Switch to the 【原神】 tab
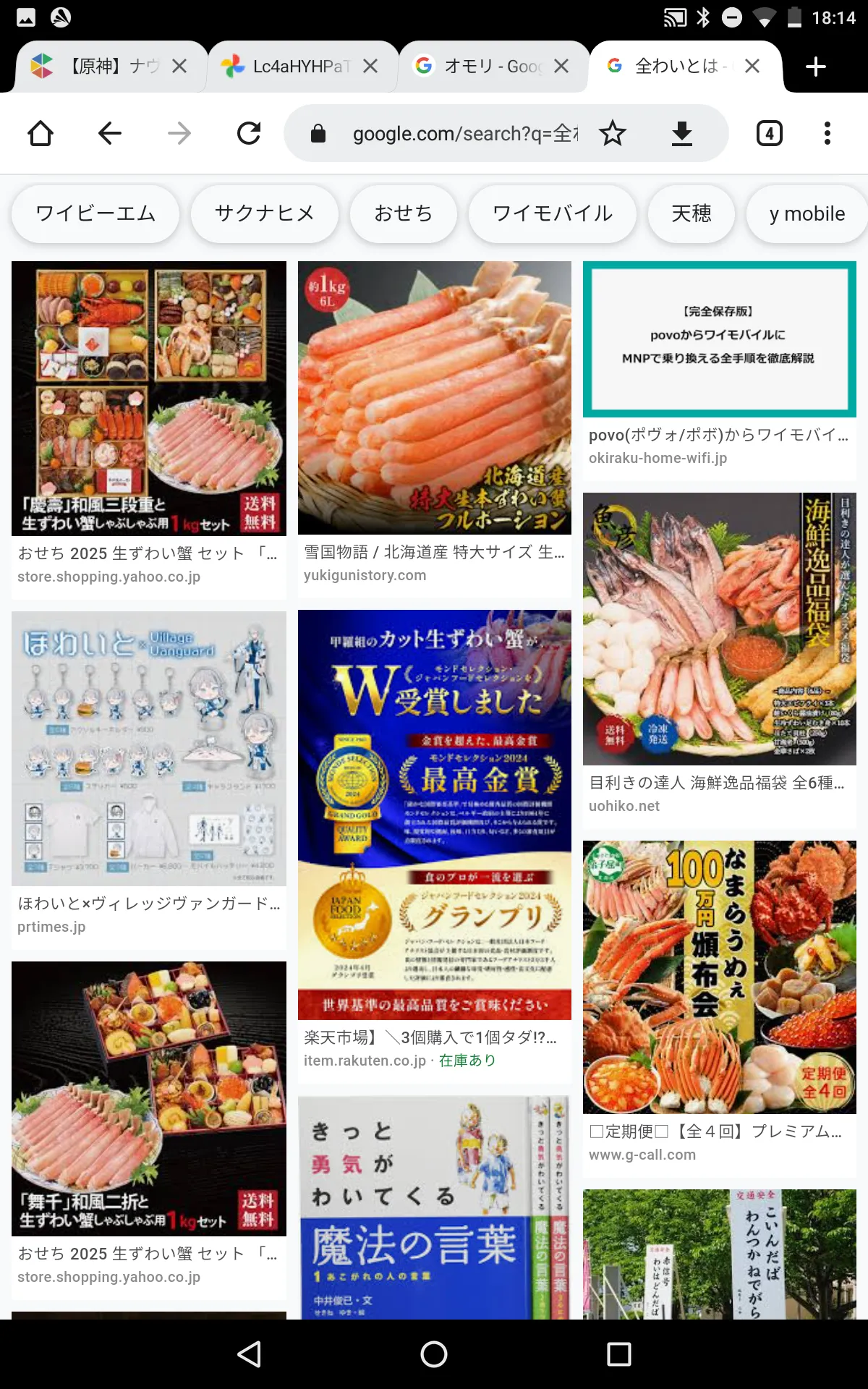The width and height of the screenshot is (868, 1389). 101,67
